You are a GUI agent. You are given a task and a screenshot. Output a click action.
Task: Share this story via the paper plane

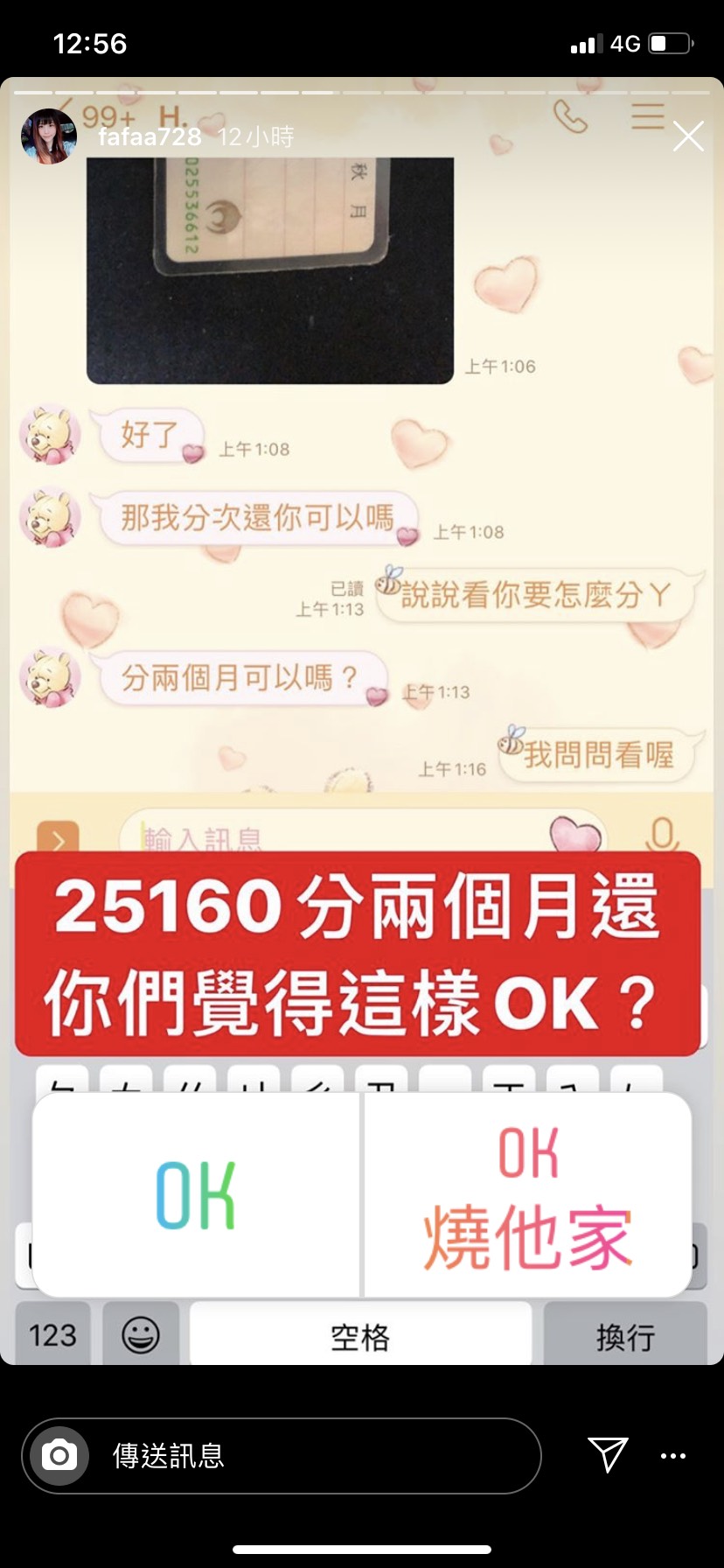(608, 1455)
